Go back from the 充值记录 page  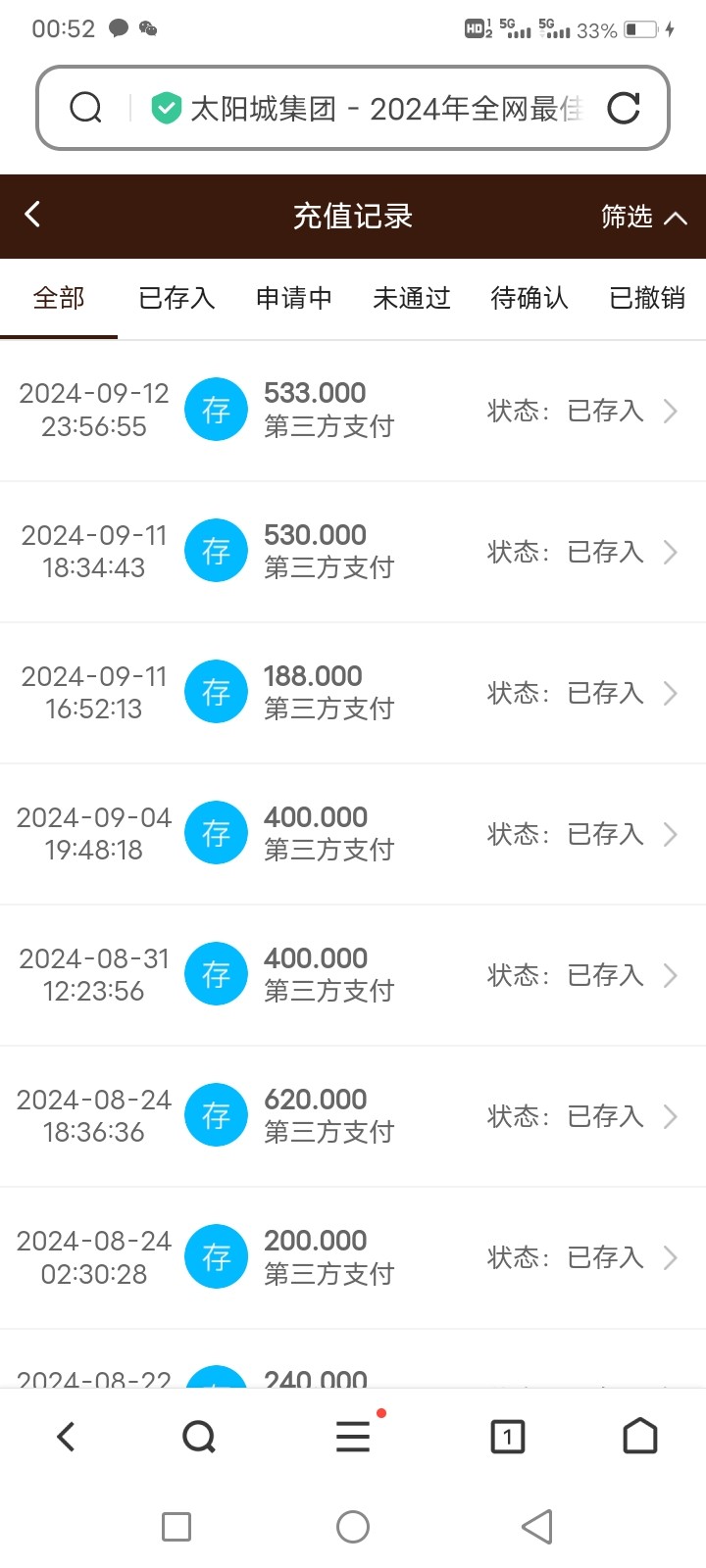pos(32,215)
